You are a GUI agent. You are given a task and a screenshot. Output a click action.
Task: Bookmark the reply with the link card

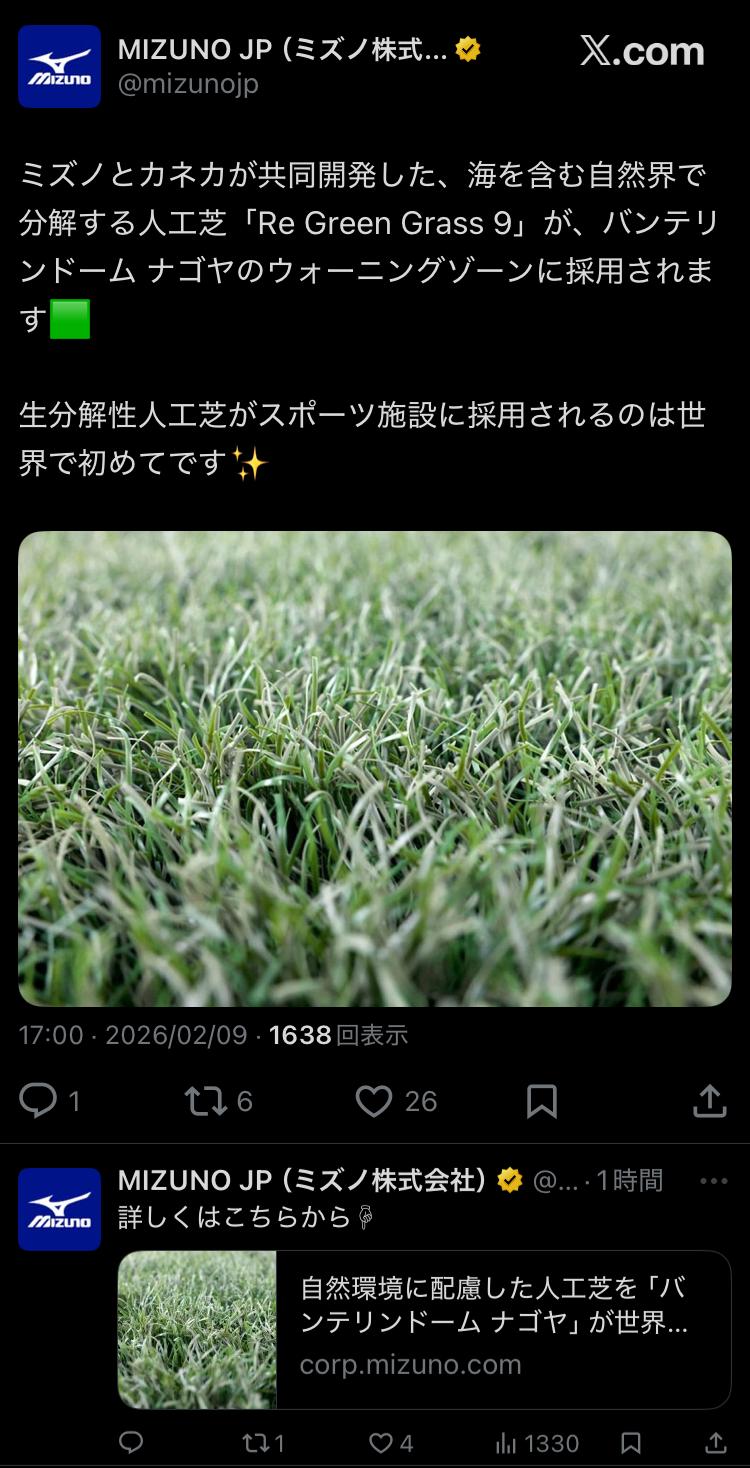(631, 1442)
